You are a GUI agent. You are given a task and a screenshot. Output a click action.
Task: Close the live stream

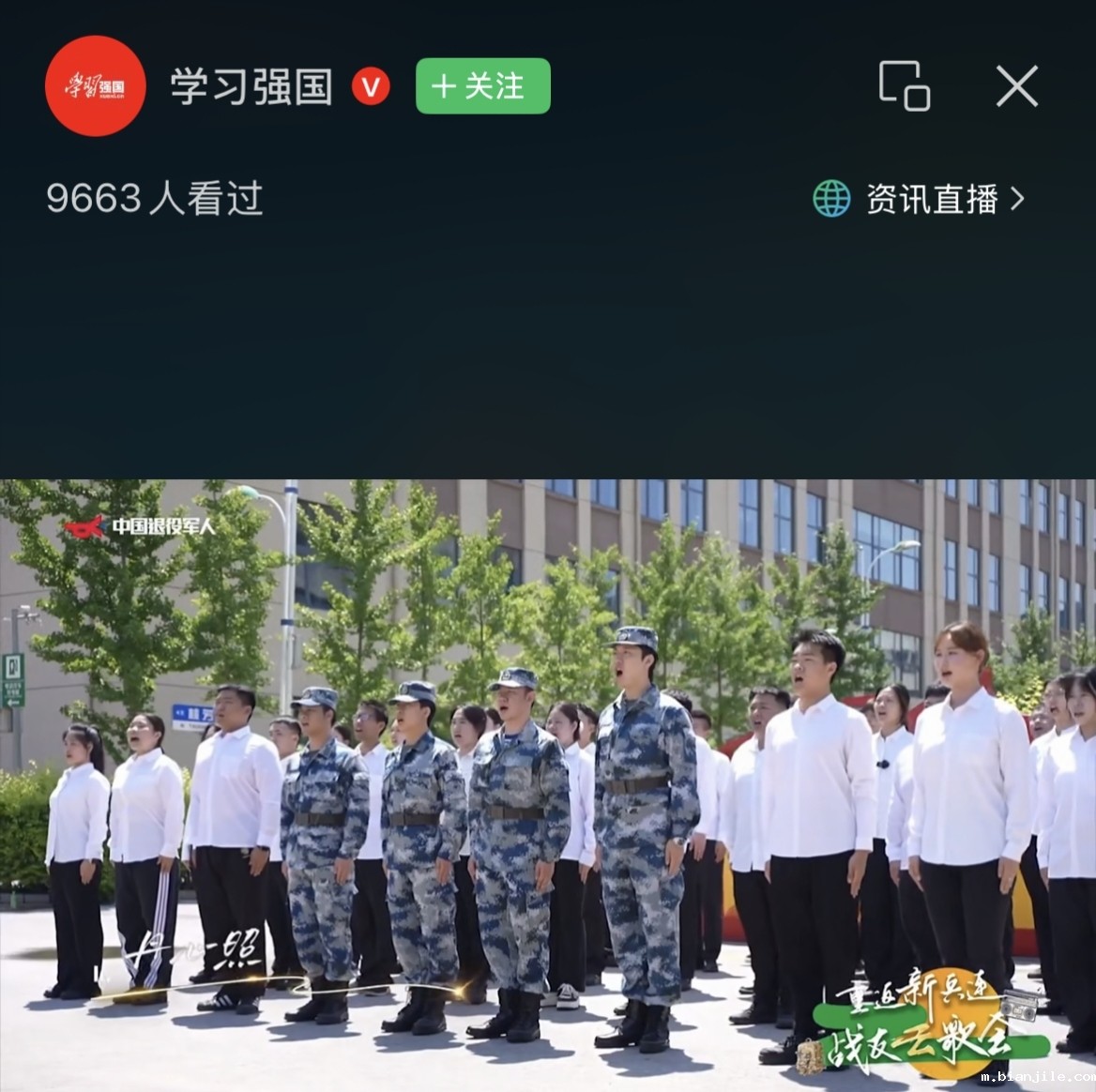[1016, 86]
